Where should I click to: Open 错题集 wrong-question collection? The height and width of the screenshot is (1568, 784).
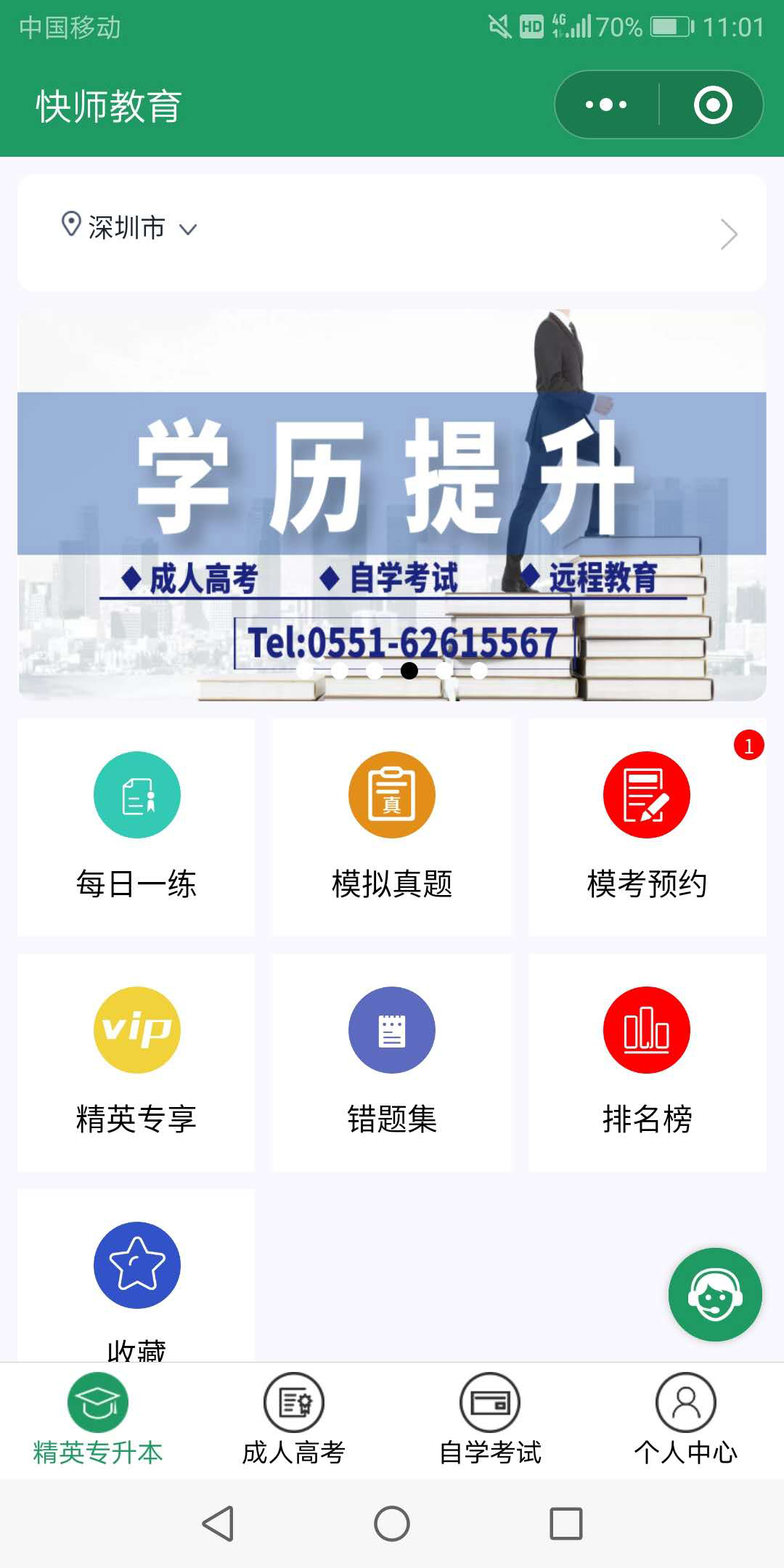click(x=392, y=1062)
